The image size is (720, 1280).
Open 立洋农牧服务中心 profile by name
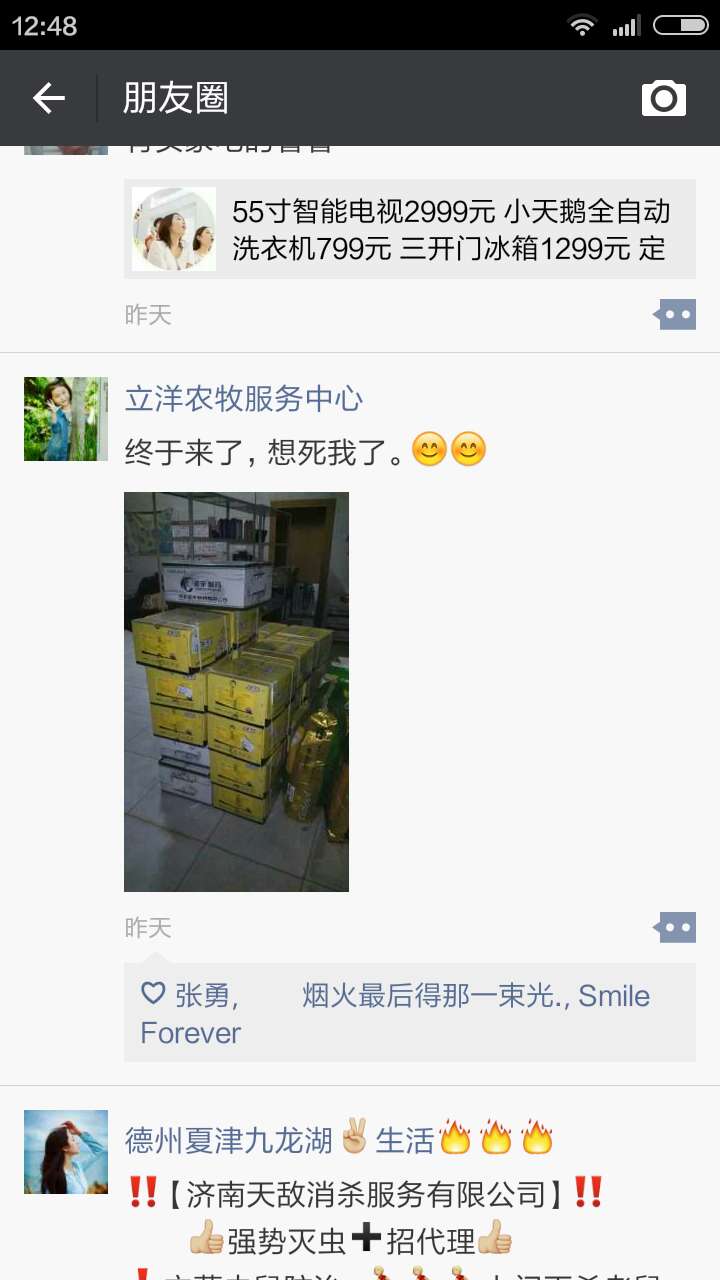[243, 399]
